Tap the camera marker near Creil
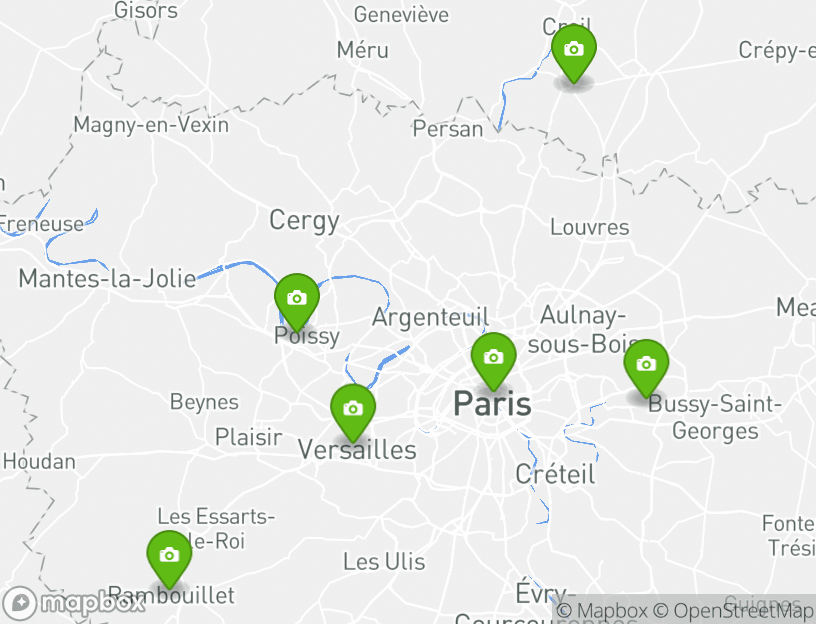The height and width of the screenshot is (624, 816). pos(574,51)
